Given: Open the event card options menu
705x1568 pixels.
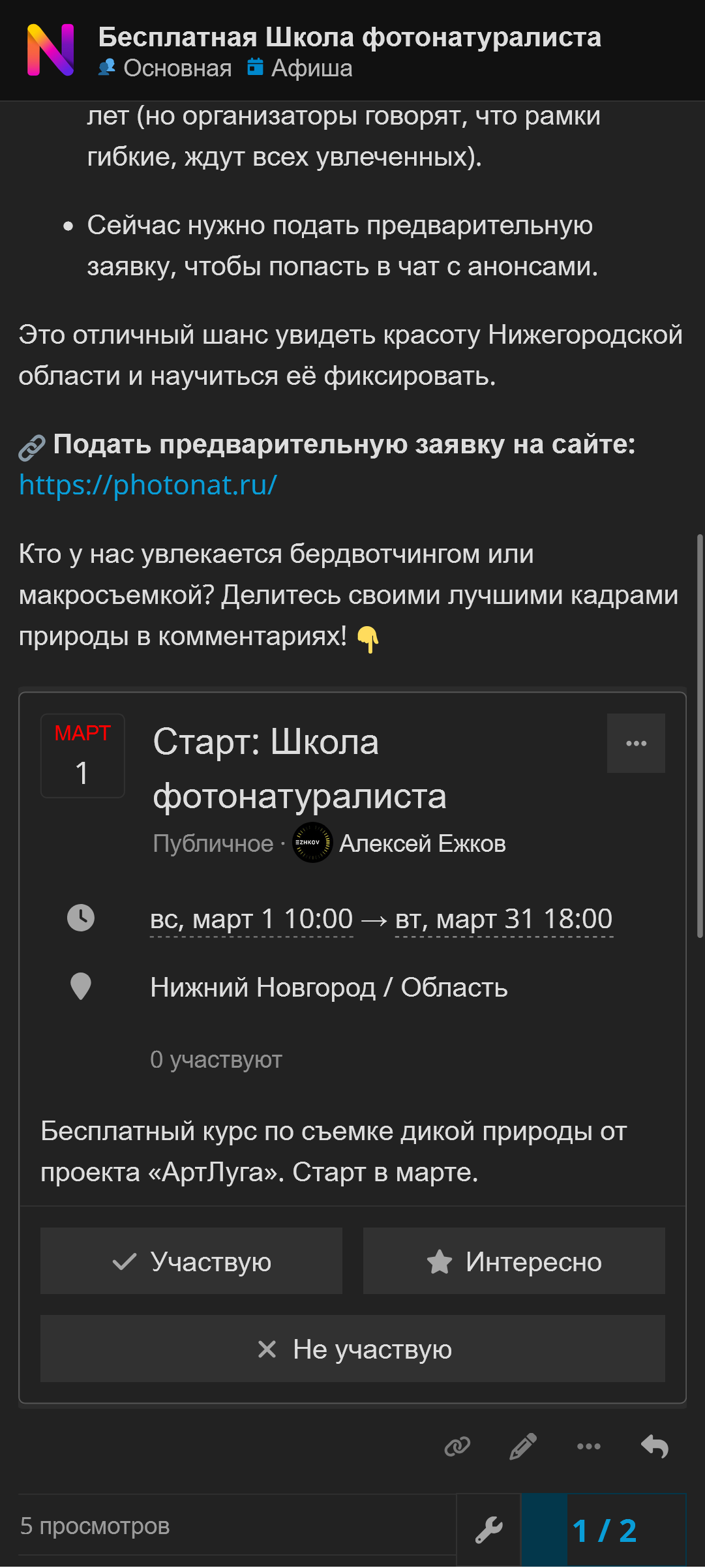Looking at the screenshot, I should [635, 743].
